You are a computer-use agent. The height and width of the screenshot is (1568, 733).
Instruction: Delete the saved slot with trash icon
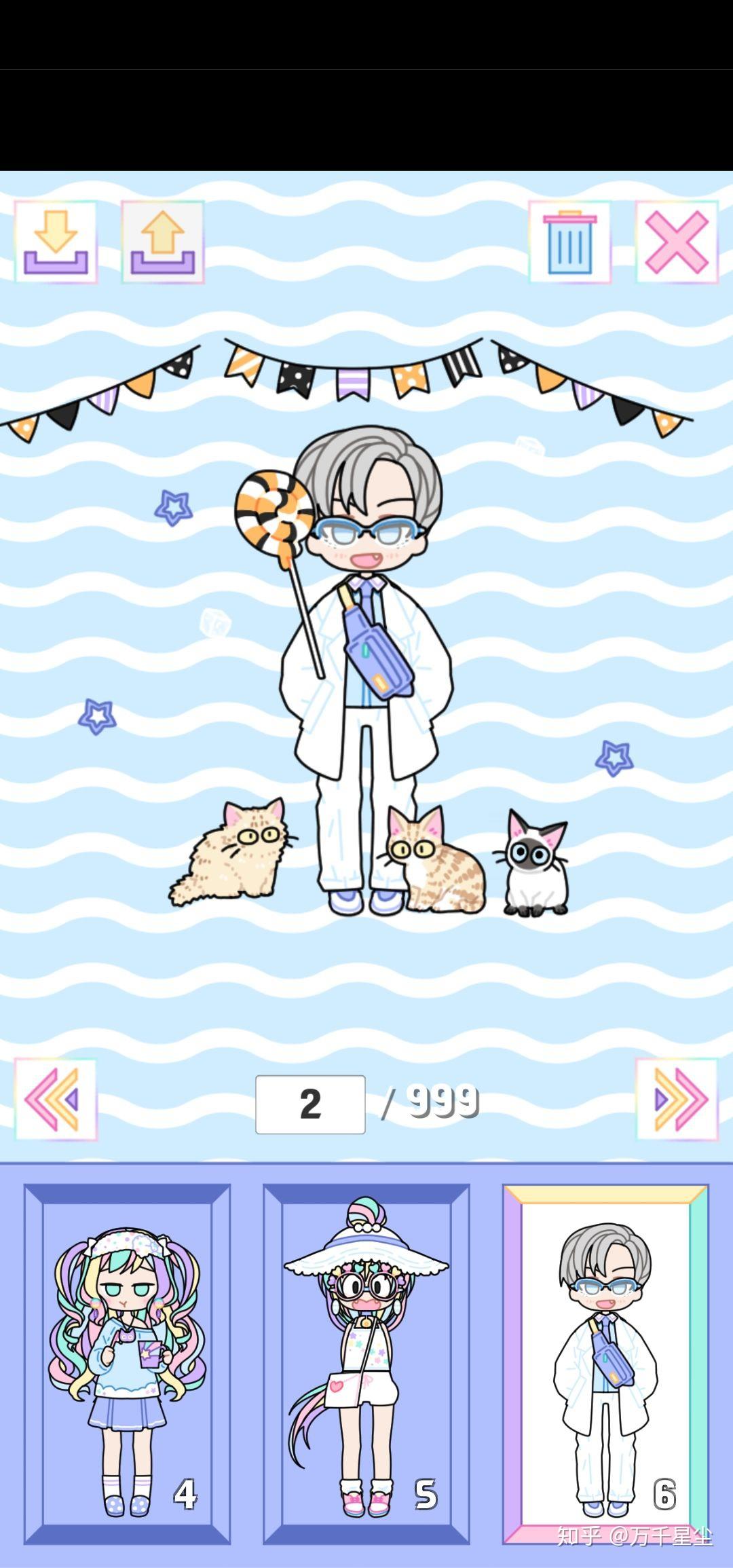click(570, 242)
